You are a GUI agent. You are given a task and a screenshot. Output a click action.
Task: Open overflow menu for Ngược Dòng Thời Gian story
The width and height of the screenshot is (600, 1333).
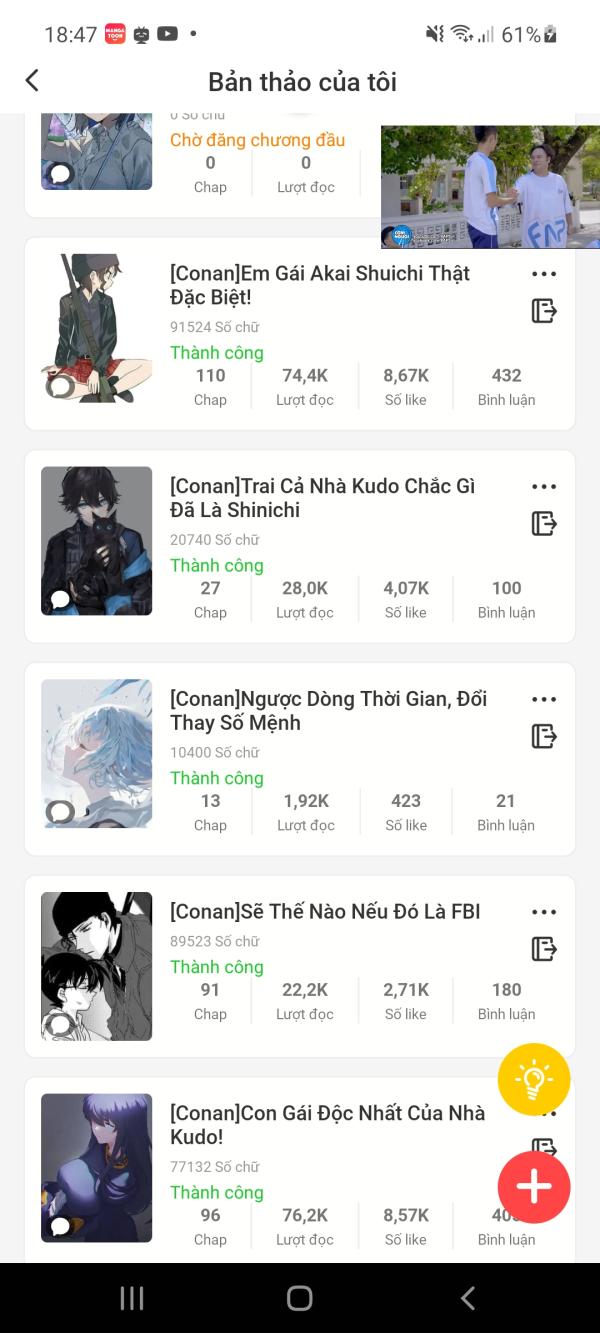click(544, 700)
